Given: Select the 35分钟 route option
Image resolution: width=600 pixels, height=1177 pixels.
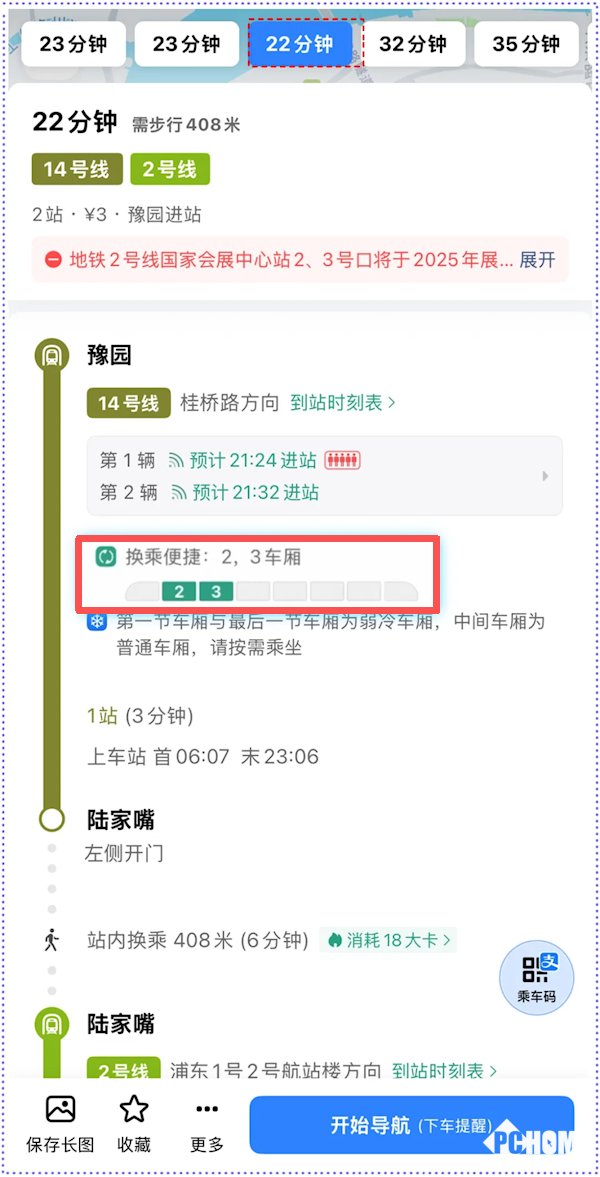Looking at the screenshot, I should tap(526, 44).
